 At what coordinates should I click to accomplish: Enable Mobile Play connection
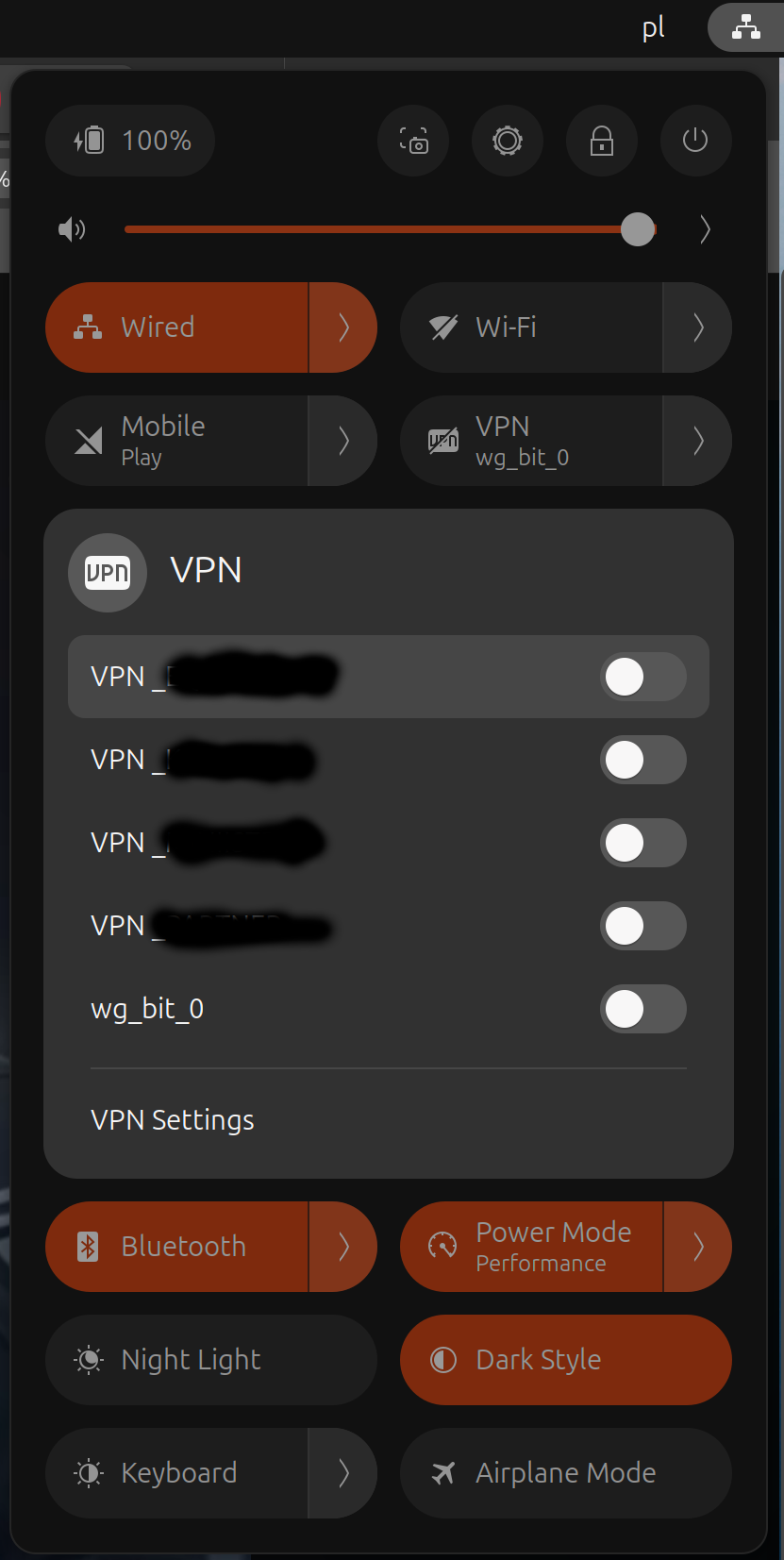coord(177,441)
